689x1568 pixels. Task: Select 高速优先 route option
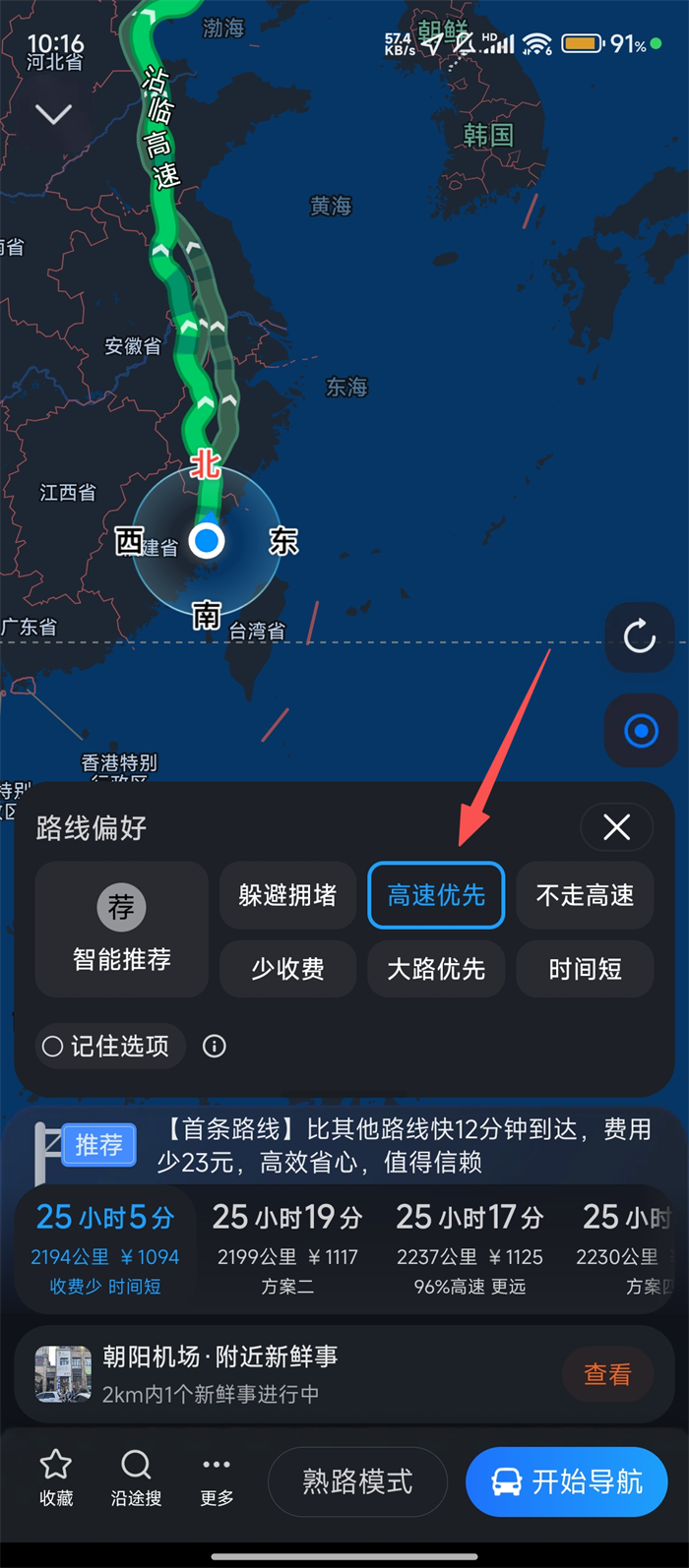click(x=436, y=895)
